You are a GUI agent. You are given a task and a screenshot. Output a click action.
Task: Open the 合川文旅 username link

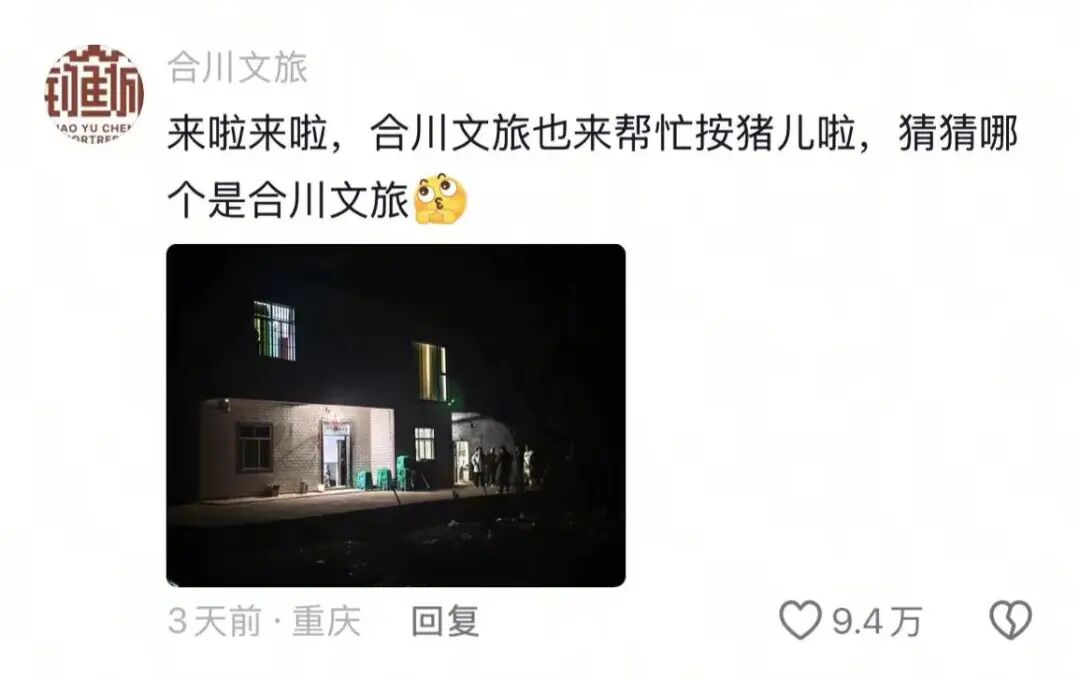pyautogui.click(x=236, y=68)
